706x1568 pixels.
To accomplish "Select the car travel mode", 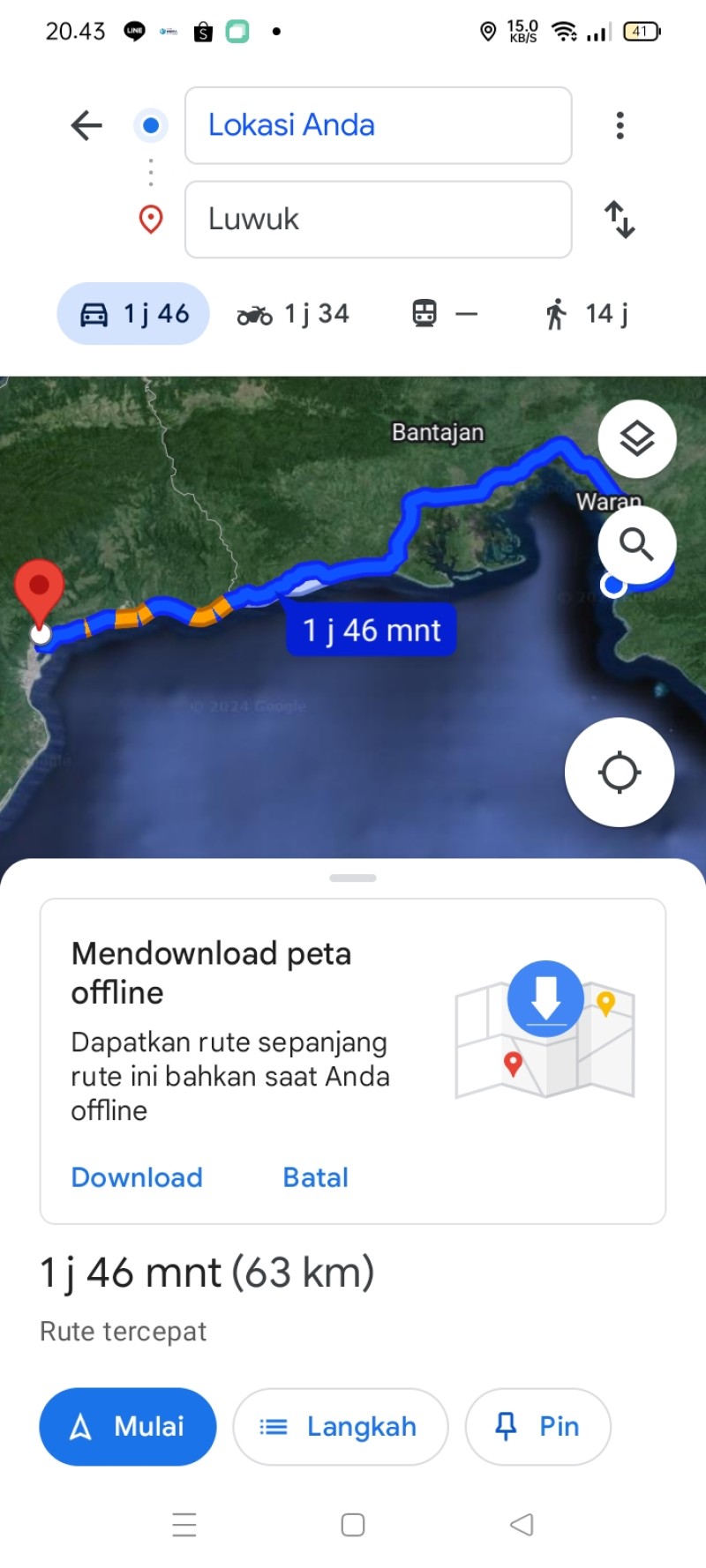I will coord(133,313).
